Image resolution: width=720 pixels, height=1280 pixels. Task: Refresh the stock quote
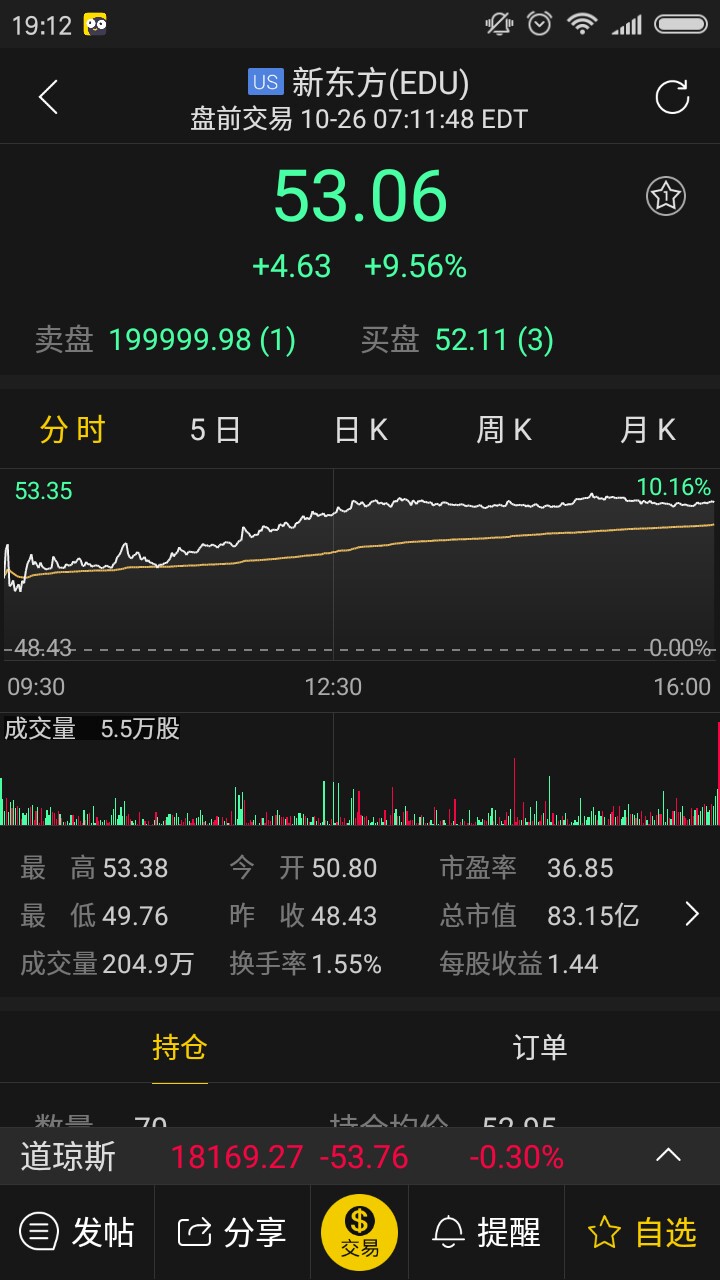672,97
